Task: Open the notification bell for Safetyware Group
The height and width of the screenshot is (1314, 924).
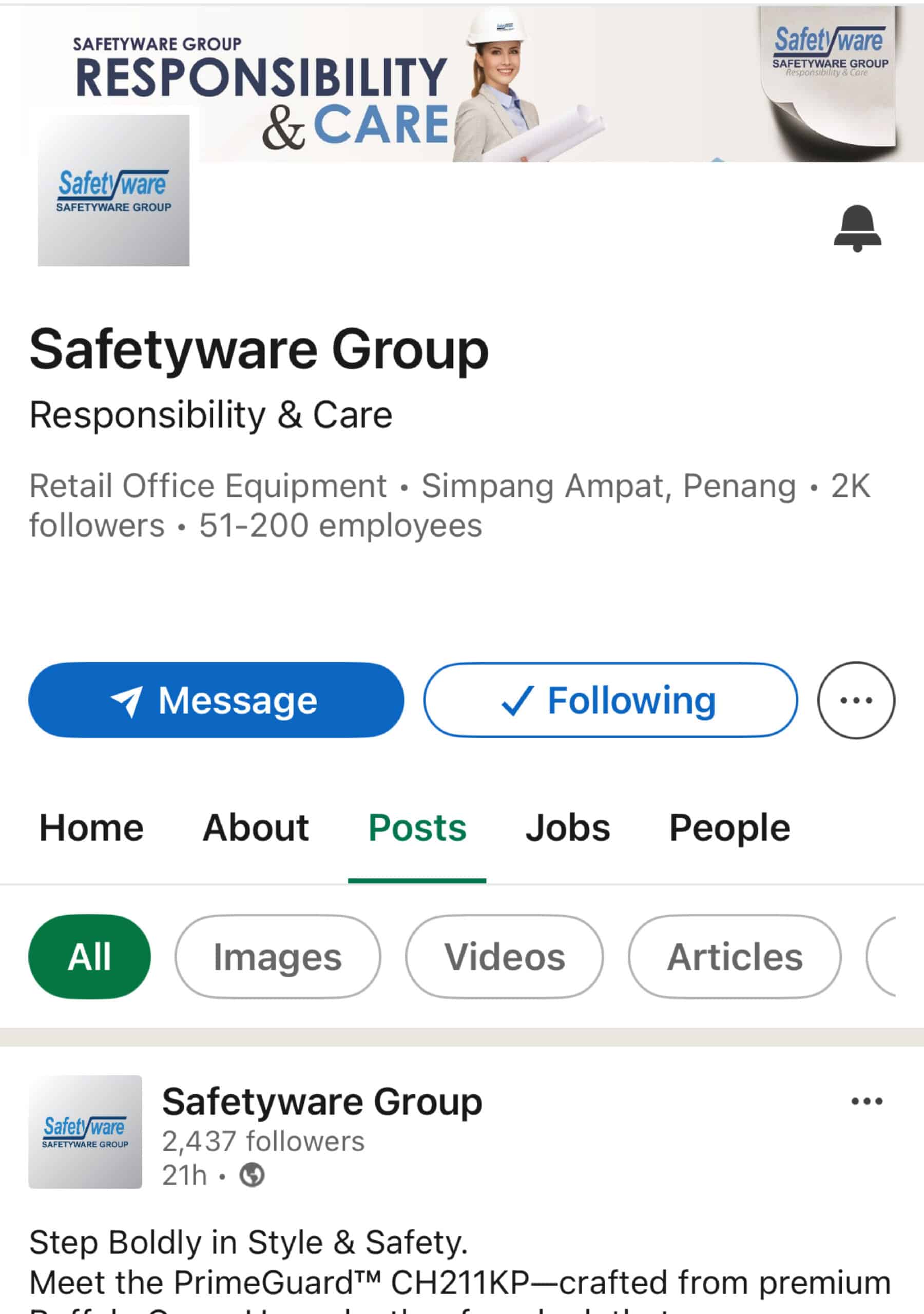Action: pyautogui.click(x=856, y=228)
